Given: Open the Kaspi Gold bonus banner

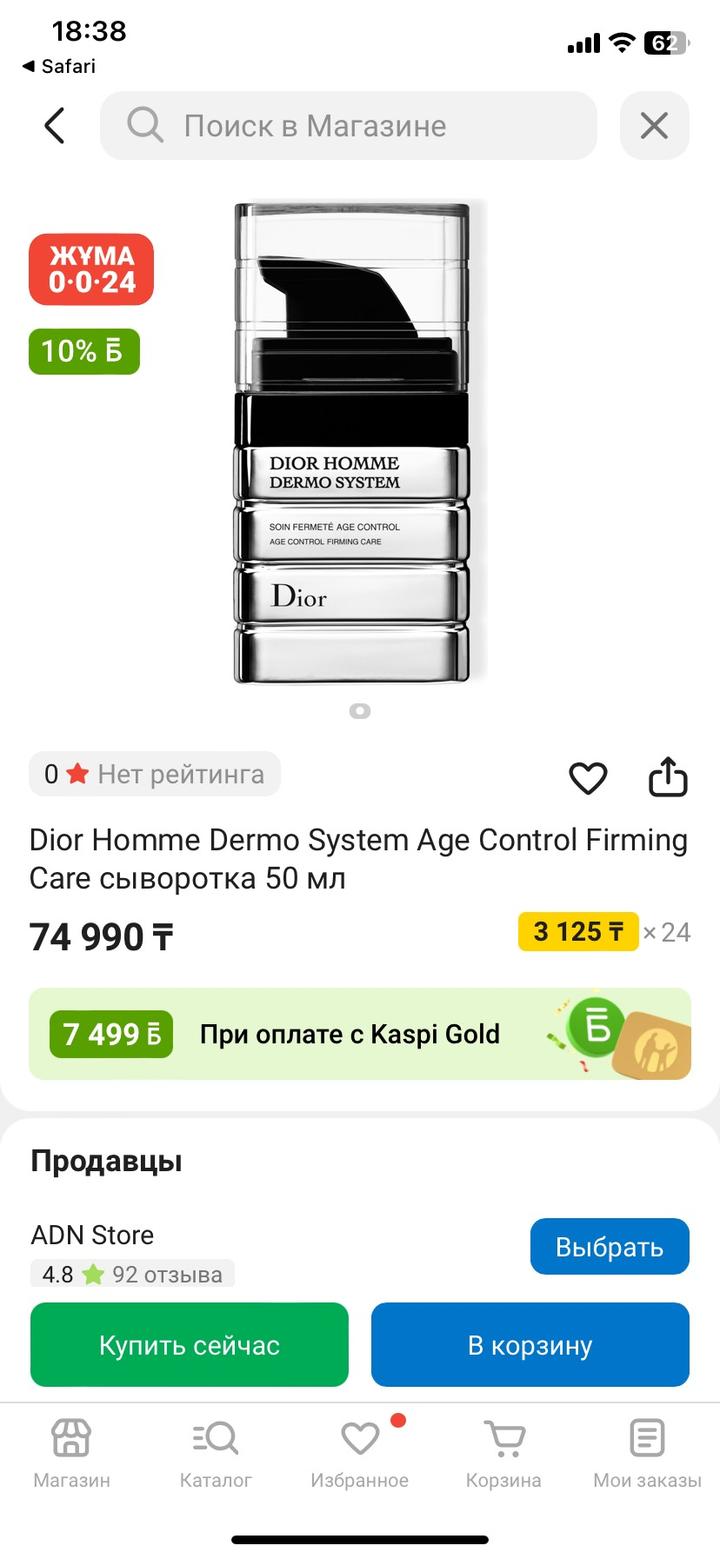Looking at the screenshot, I should pos(359,1034).
